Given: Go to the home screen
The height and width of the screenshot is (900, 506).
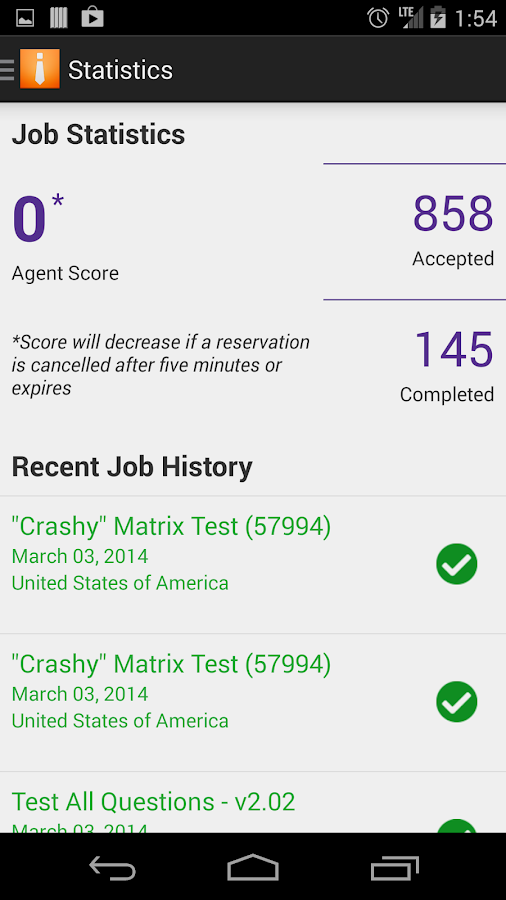Looking at the screenshot, I should [x=253, y=867].
